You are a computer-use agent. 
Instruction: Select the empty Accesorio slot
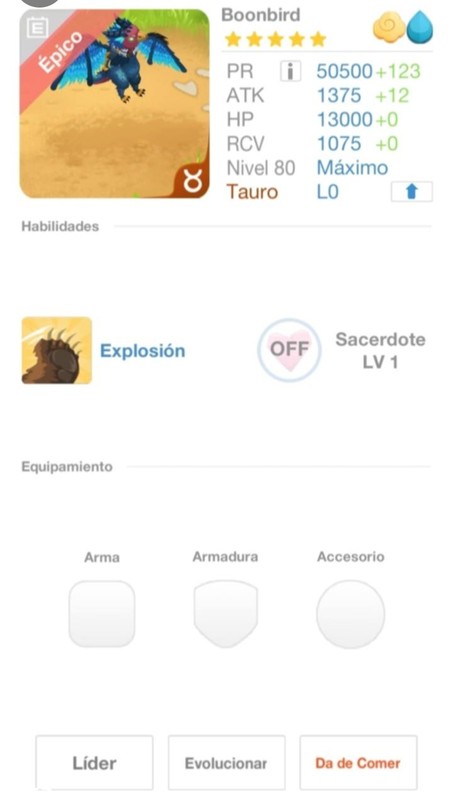click(x=350, y=614)
